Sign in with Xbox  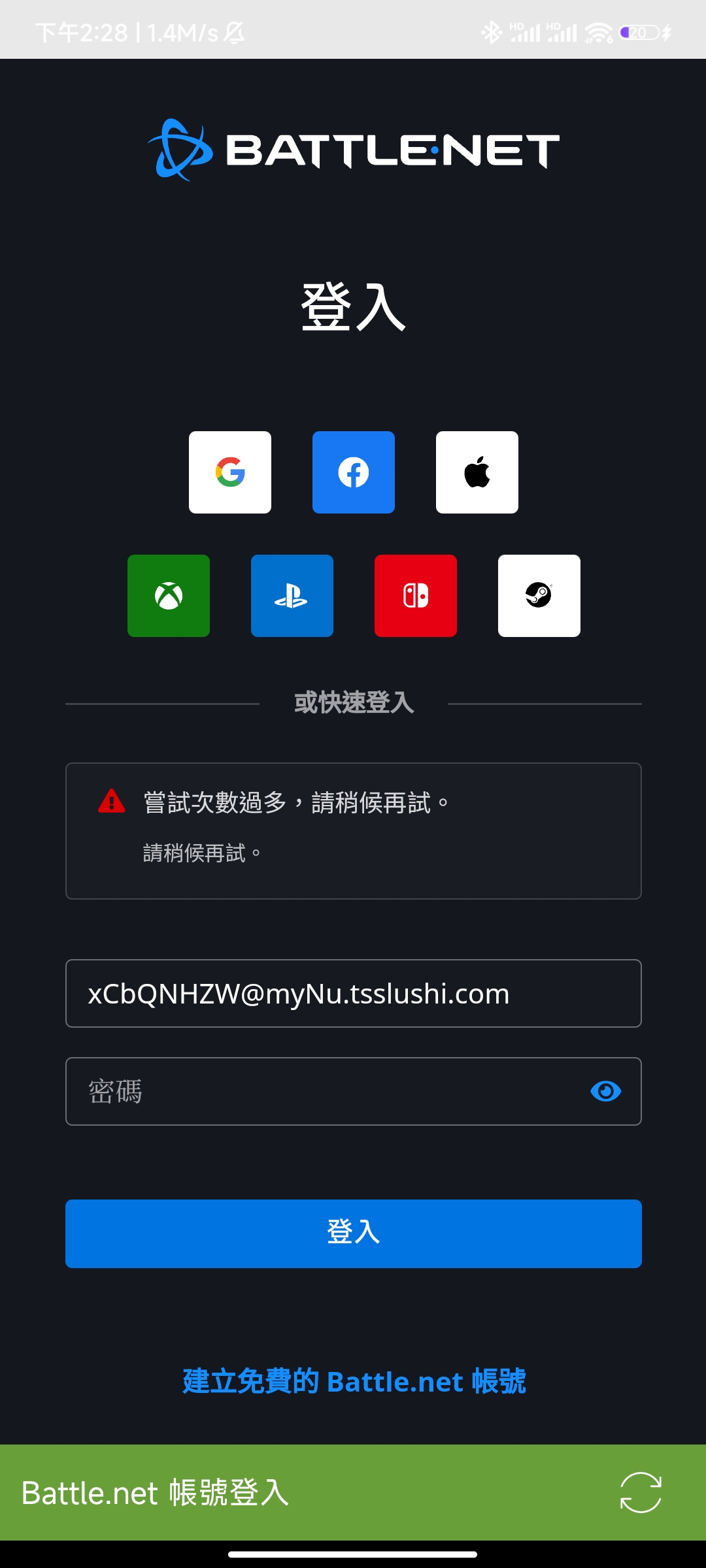[169, 596]
